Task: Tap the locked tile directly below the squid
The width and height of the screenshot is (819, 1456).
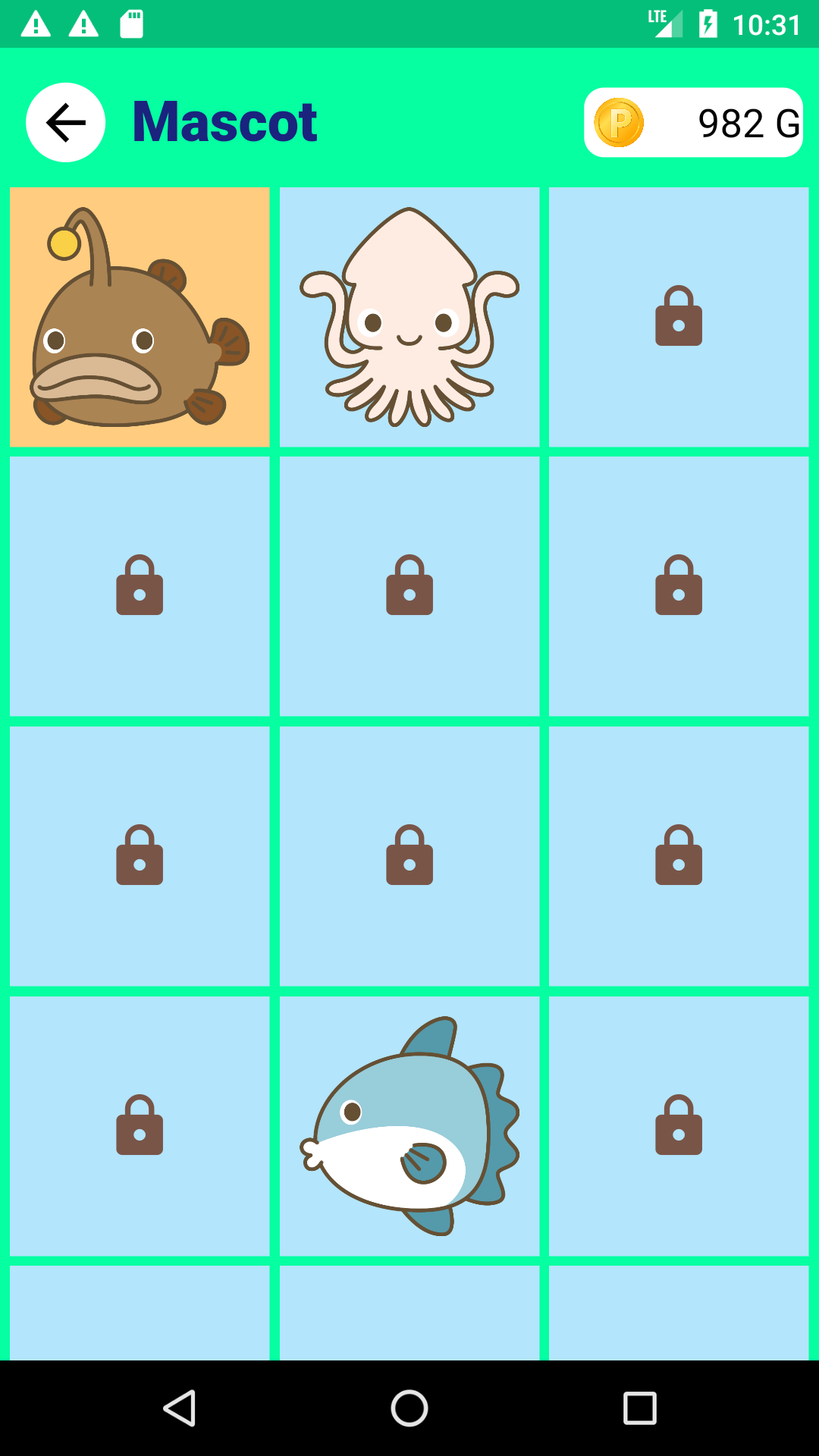Action: click(409, 586)
